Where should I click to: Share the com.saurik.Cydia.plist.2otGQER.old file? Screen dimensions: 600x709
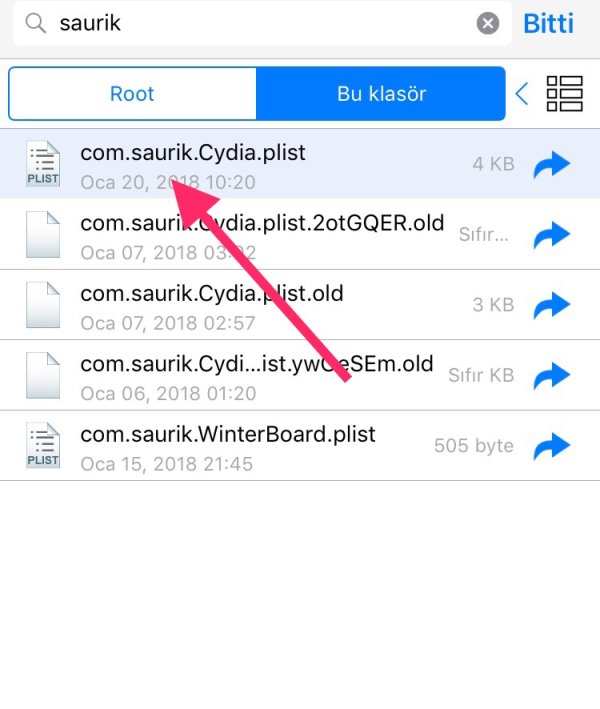click(x=551, y=236)
